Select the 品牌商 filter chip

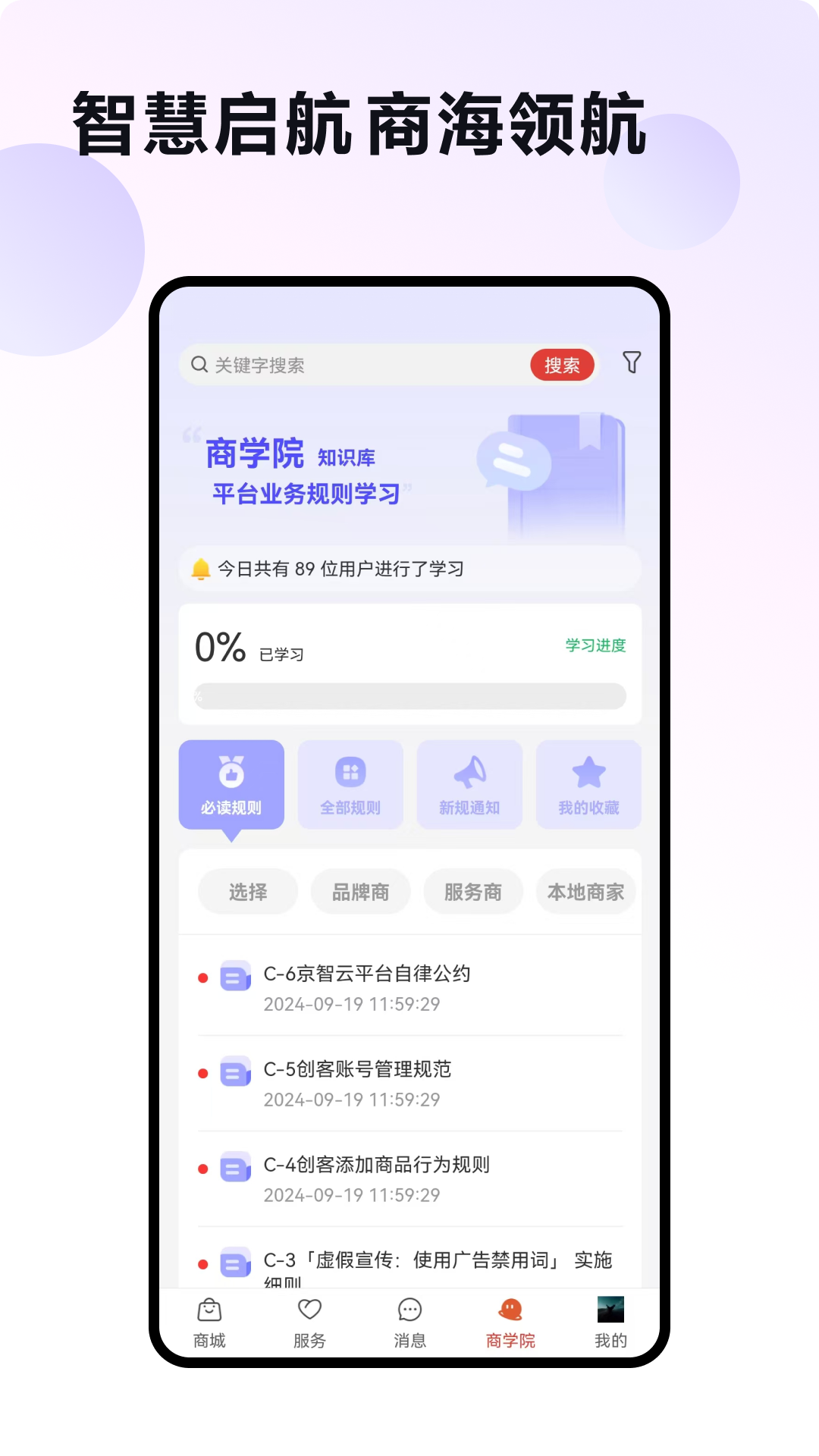click(360, 892)
